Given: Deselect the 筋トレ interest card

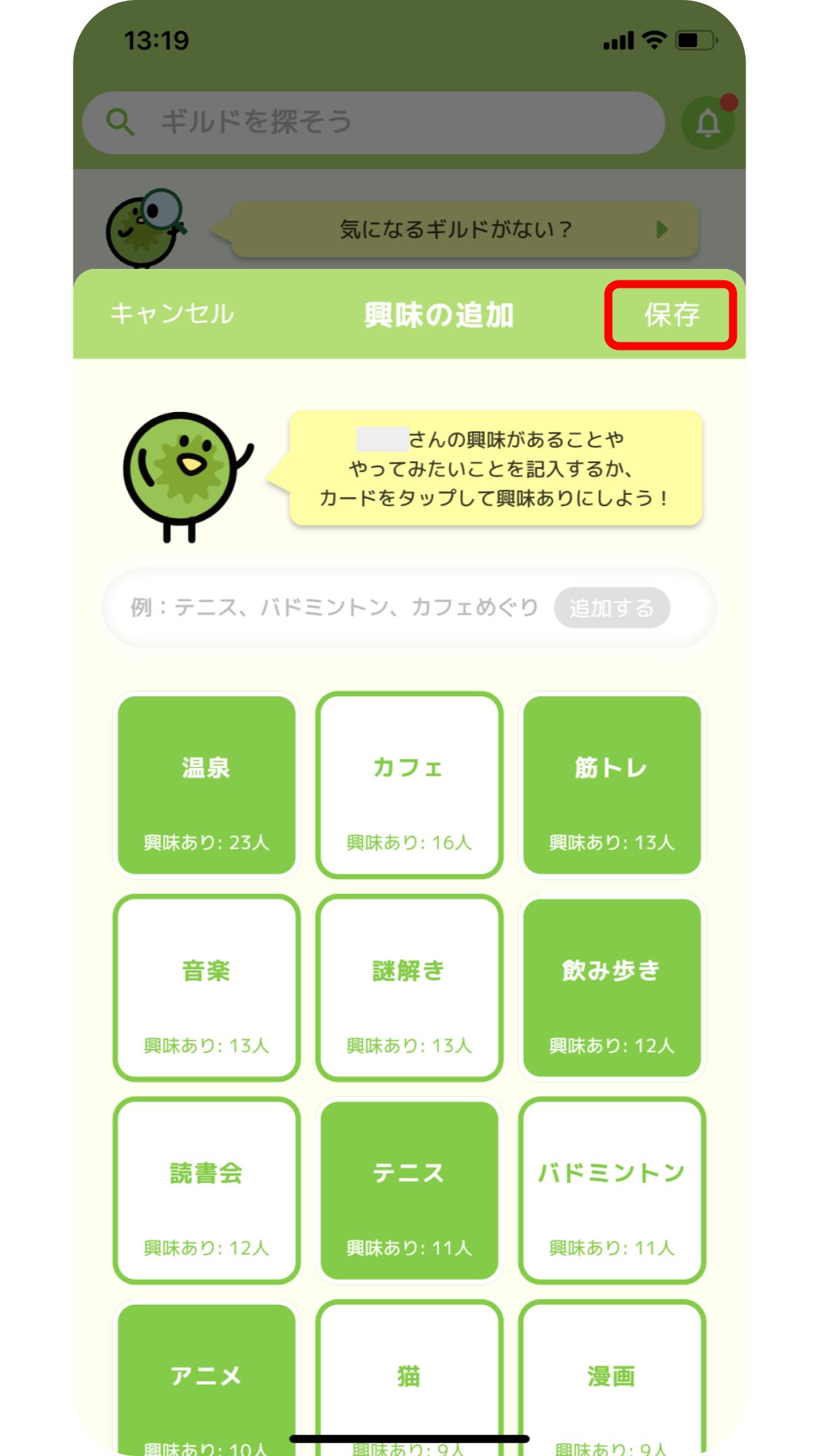Looking at the screenshot, I should [x=612, y=785].
